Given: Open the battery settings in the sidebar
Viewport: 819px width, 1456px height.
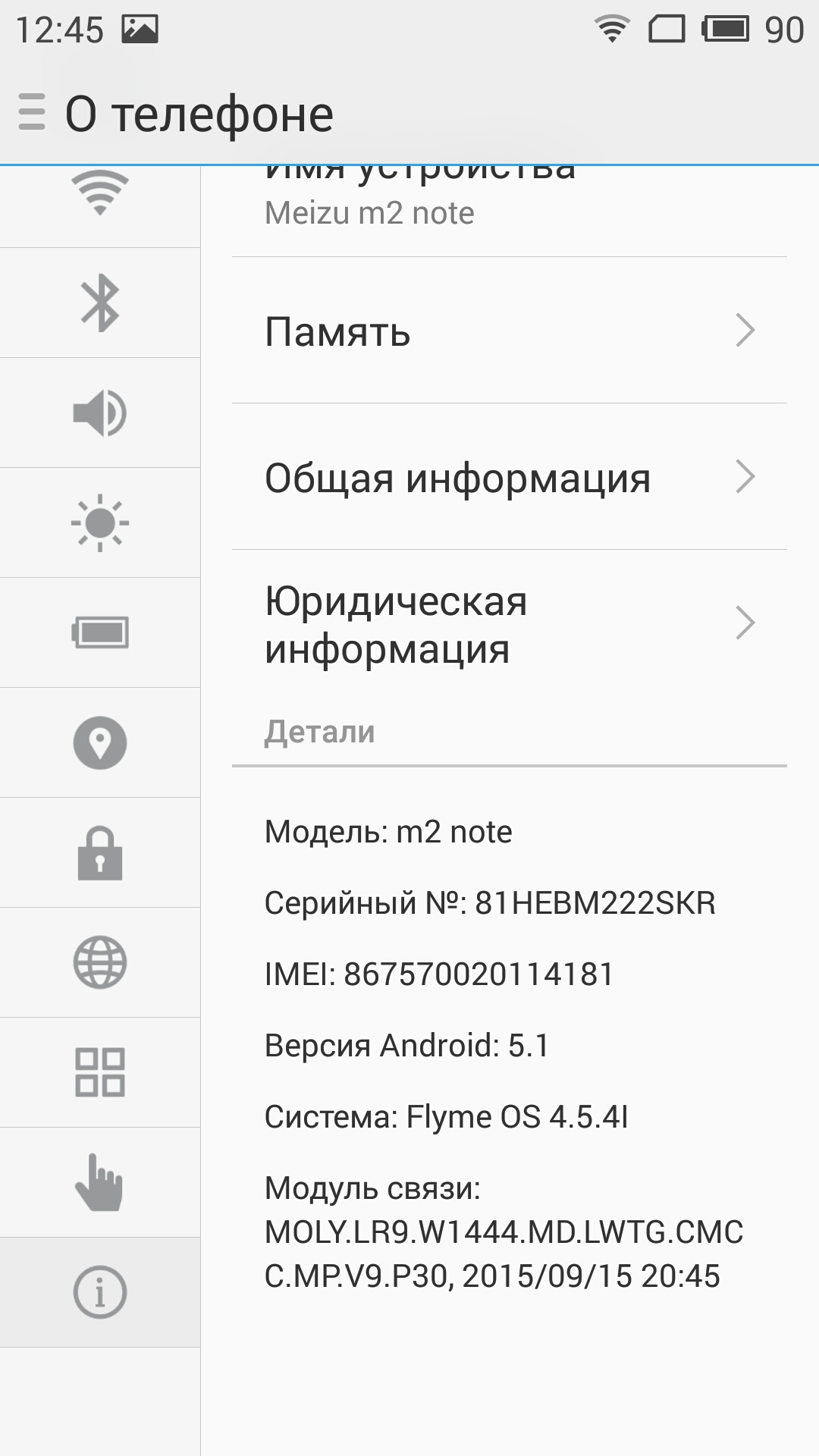Looking at the screenshot, I should [x=100, y=632].
